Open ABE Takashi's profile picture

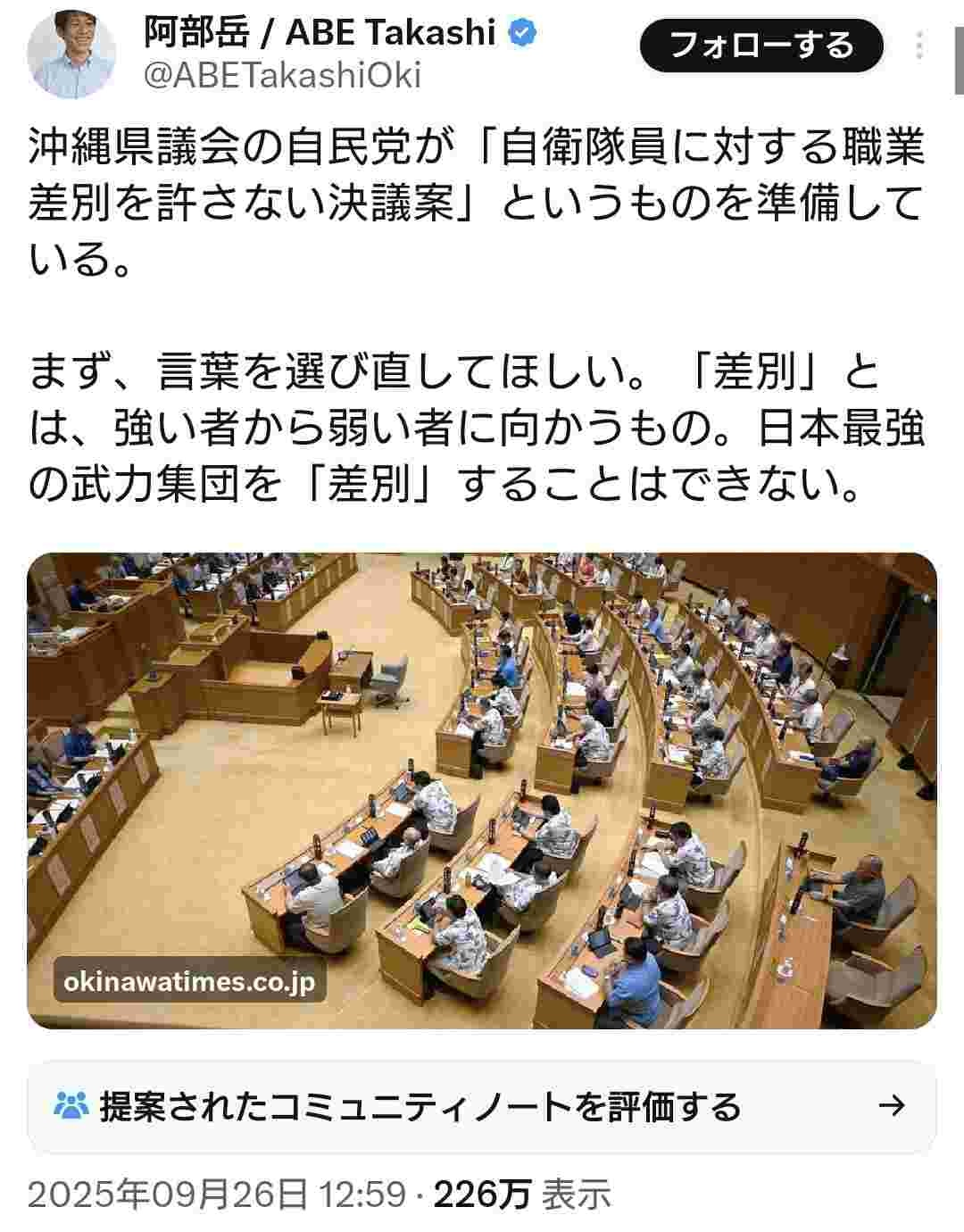click(x=73, y=54)
